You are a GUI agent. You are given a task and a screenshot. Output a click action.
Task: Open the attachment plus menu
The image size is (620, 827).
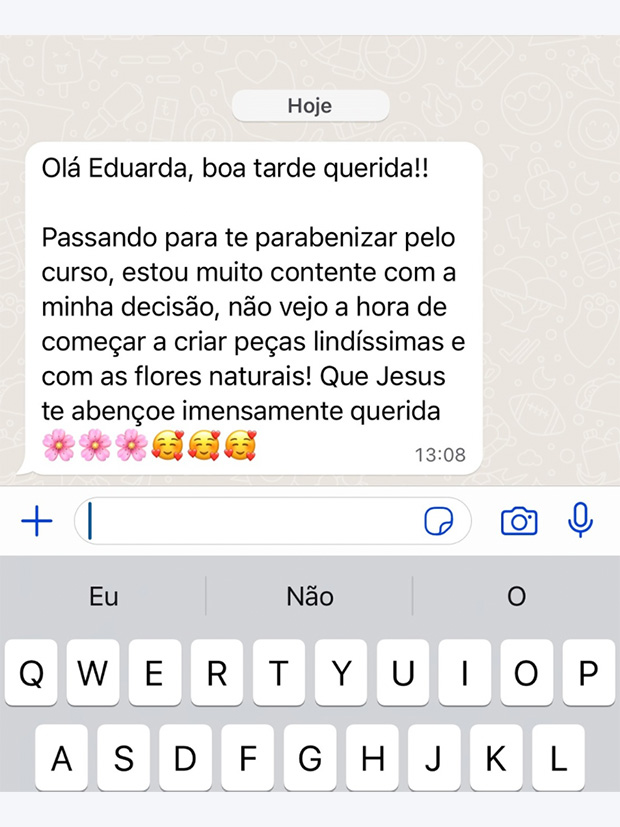pyautogui.click(x=37, y=521)
